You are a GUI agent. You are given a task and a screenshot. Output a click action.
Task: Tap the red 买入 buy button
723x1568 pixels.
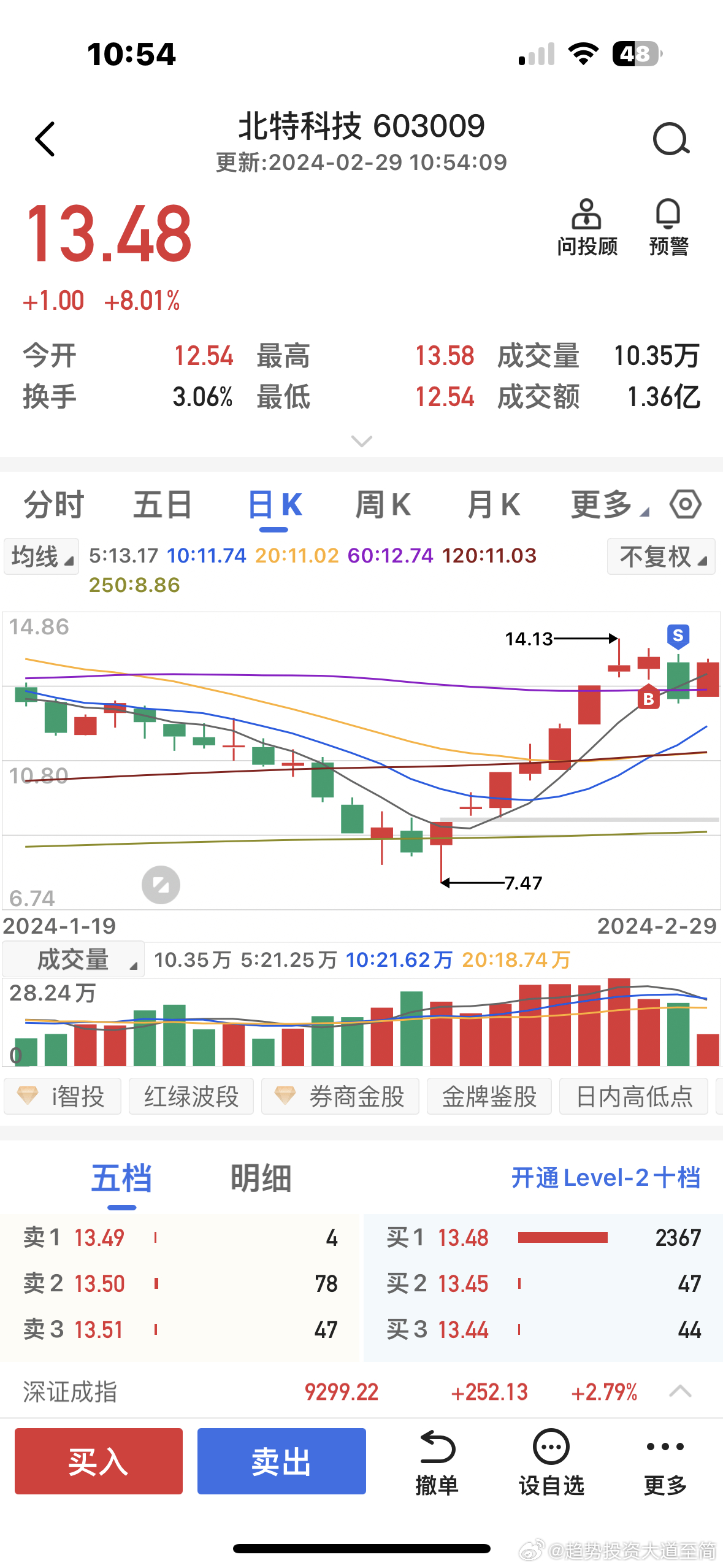coord(99,1461)
